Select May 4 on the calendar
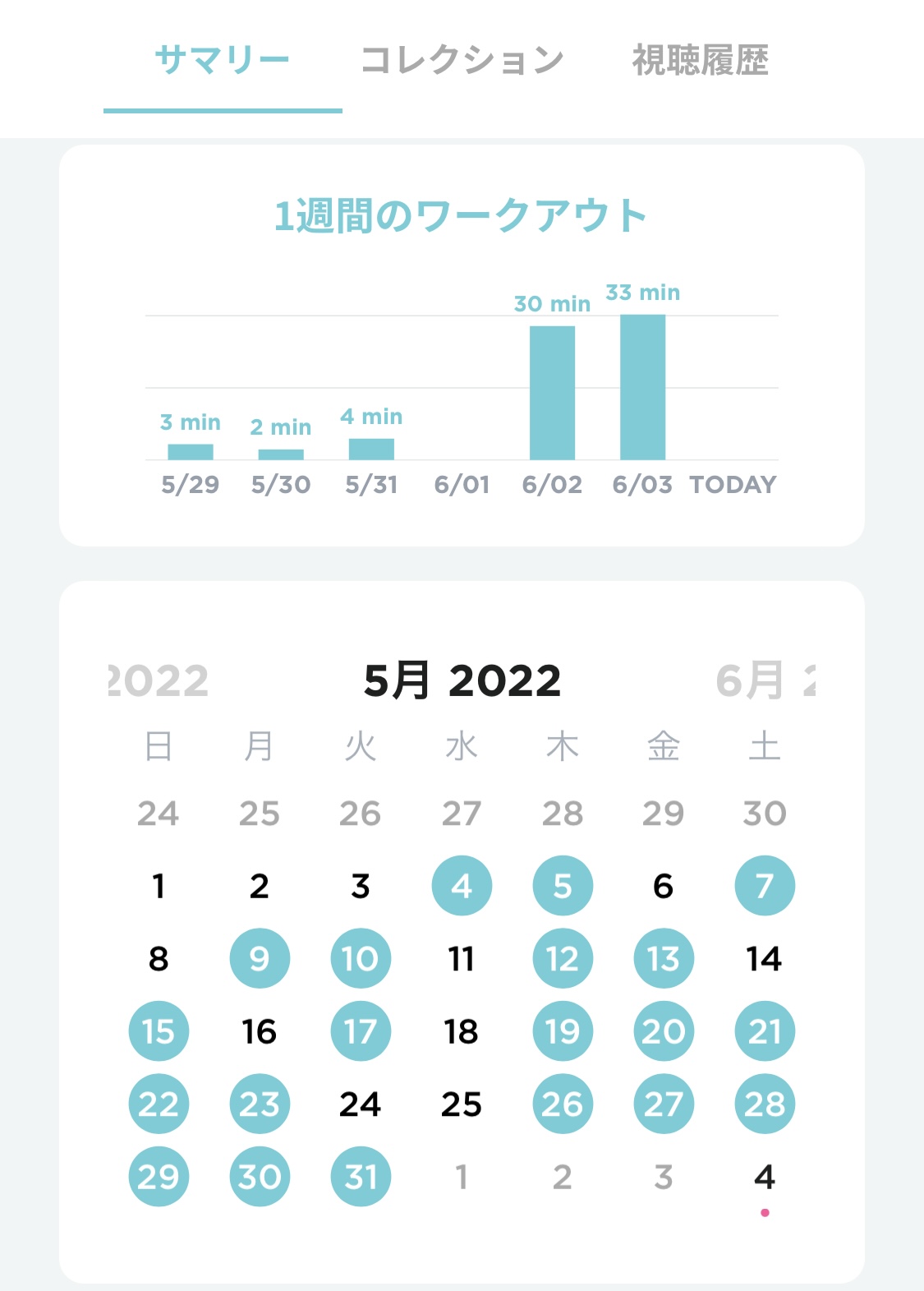The image size is (924, 1291). [x=462, y=886]
